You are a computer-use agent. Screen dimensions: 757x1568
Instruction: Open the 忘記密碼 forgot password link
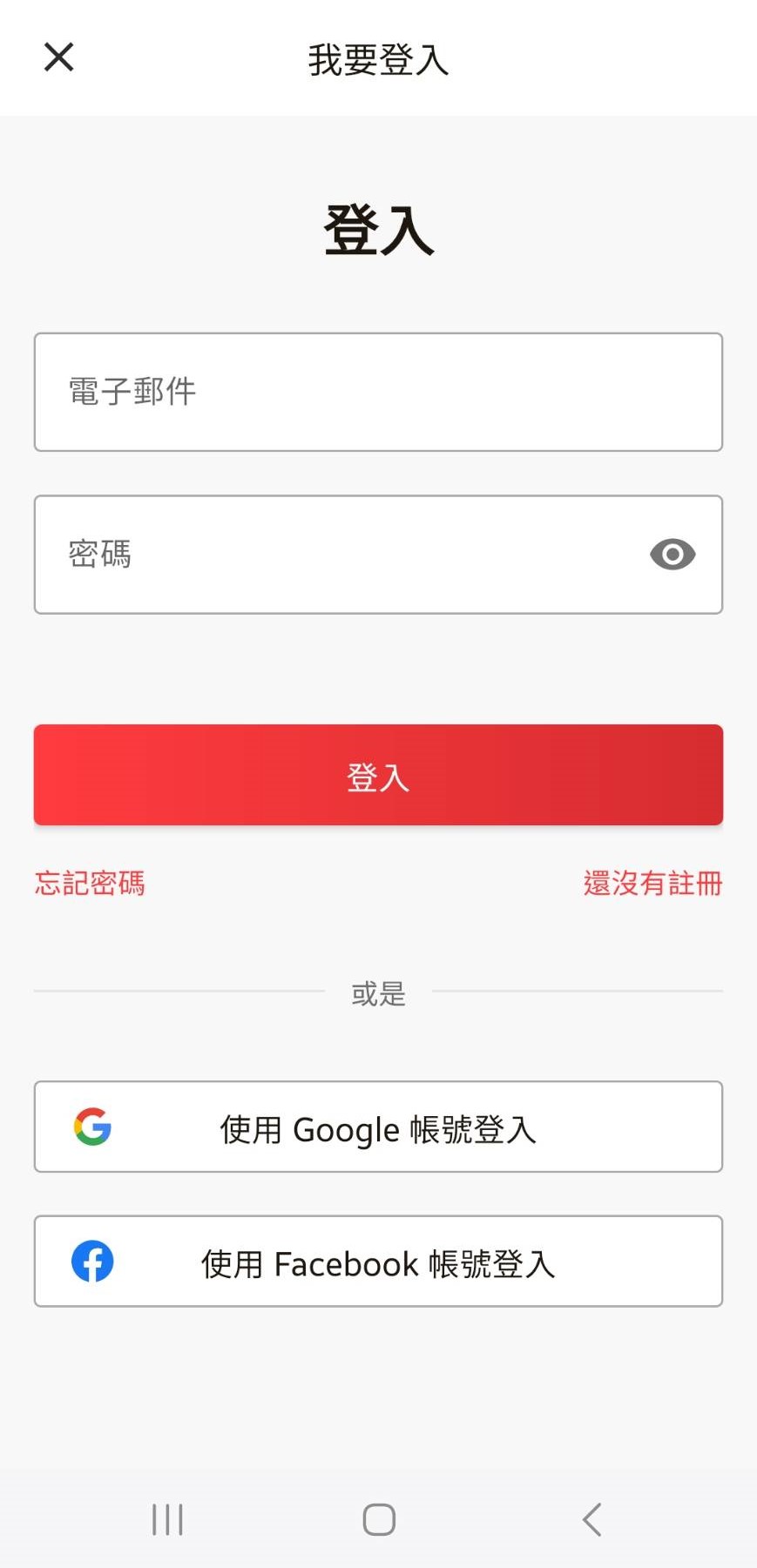(x=90, y=883)
